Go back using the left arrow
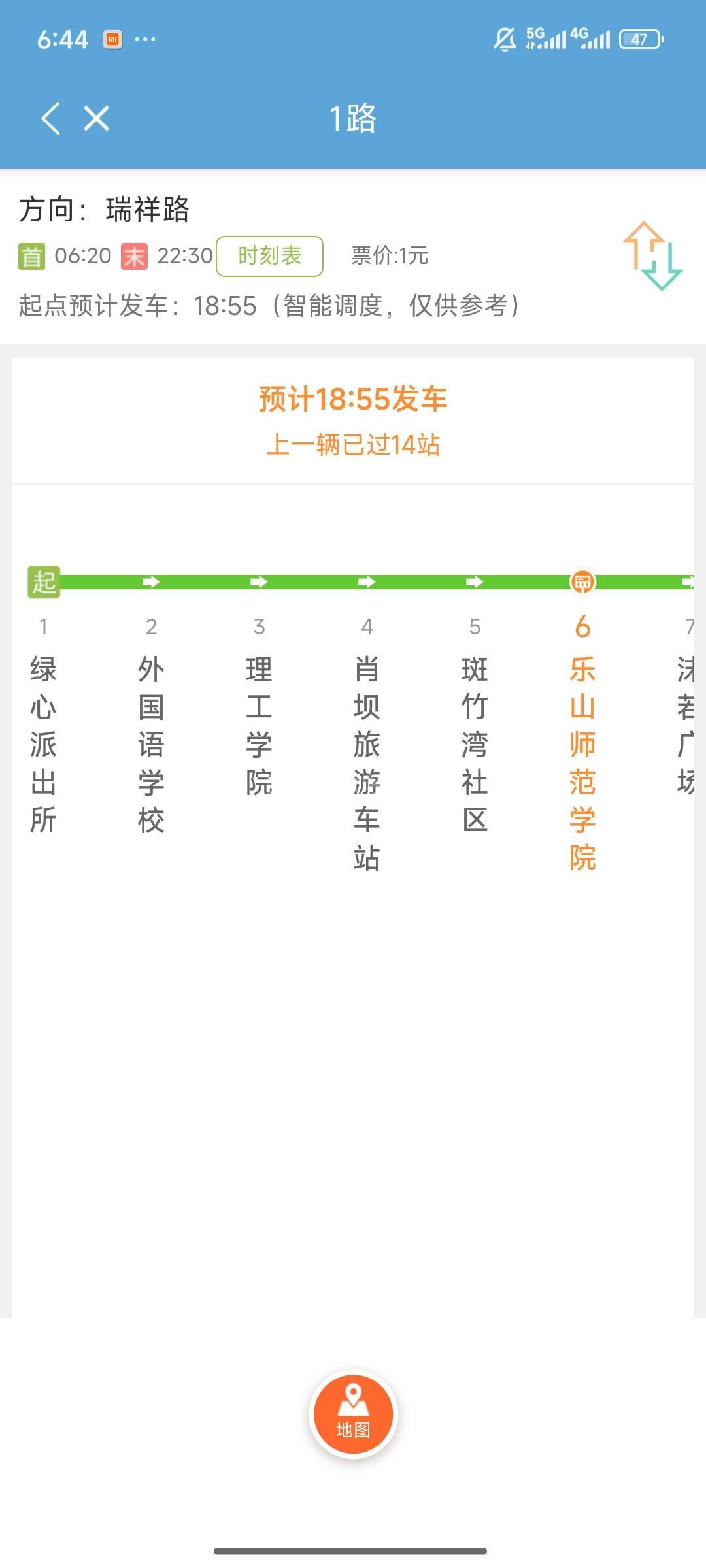706x1568 pixels. click(x=50, y=119)
